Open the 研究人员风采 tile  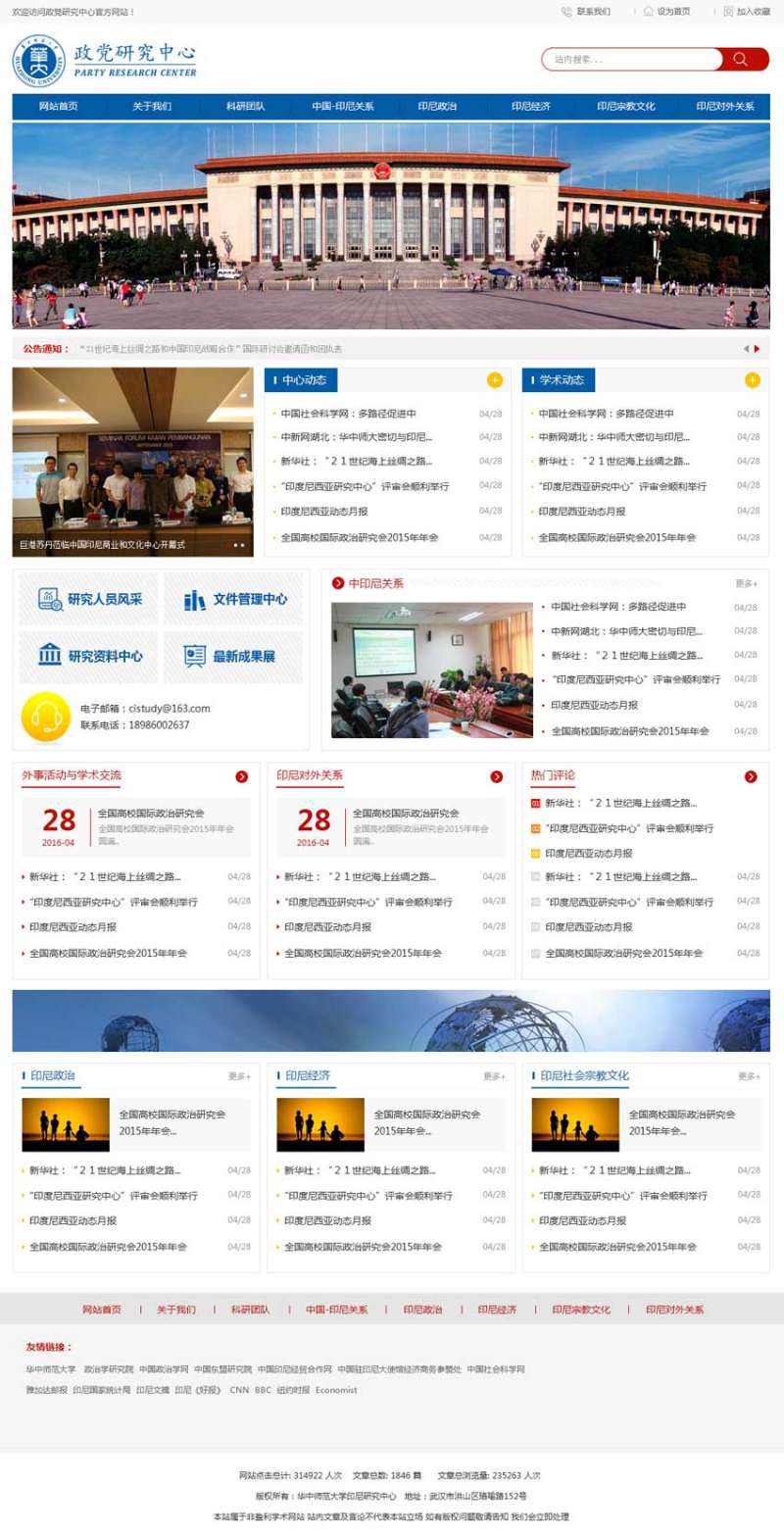89,599
